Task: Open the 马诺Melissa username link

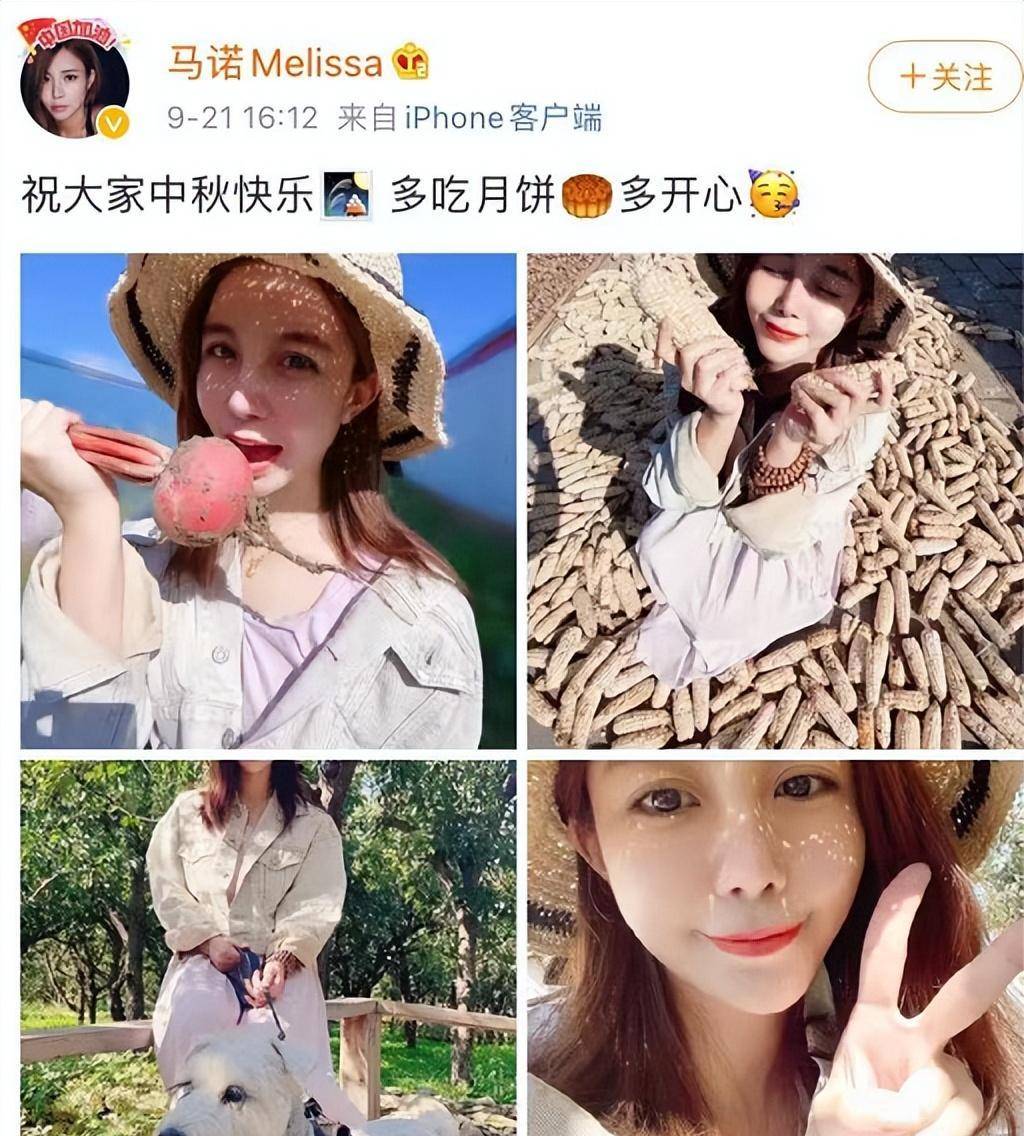Action: (x=275, y=65)
